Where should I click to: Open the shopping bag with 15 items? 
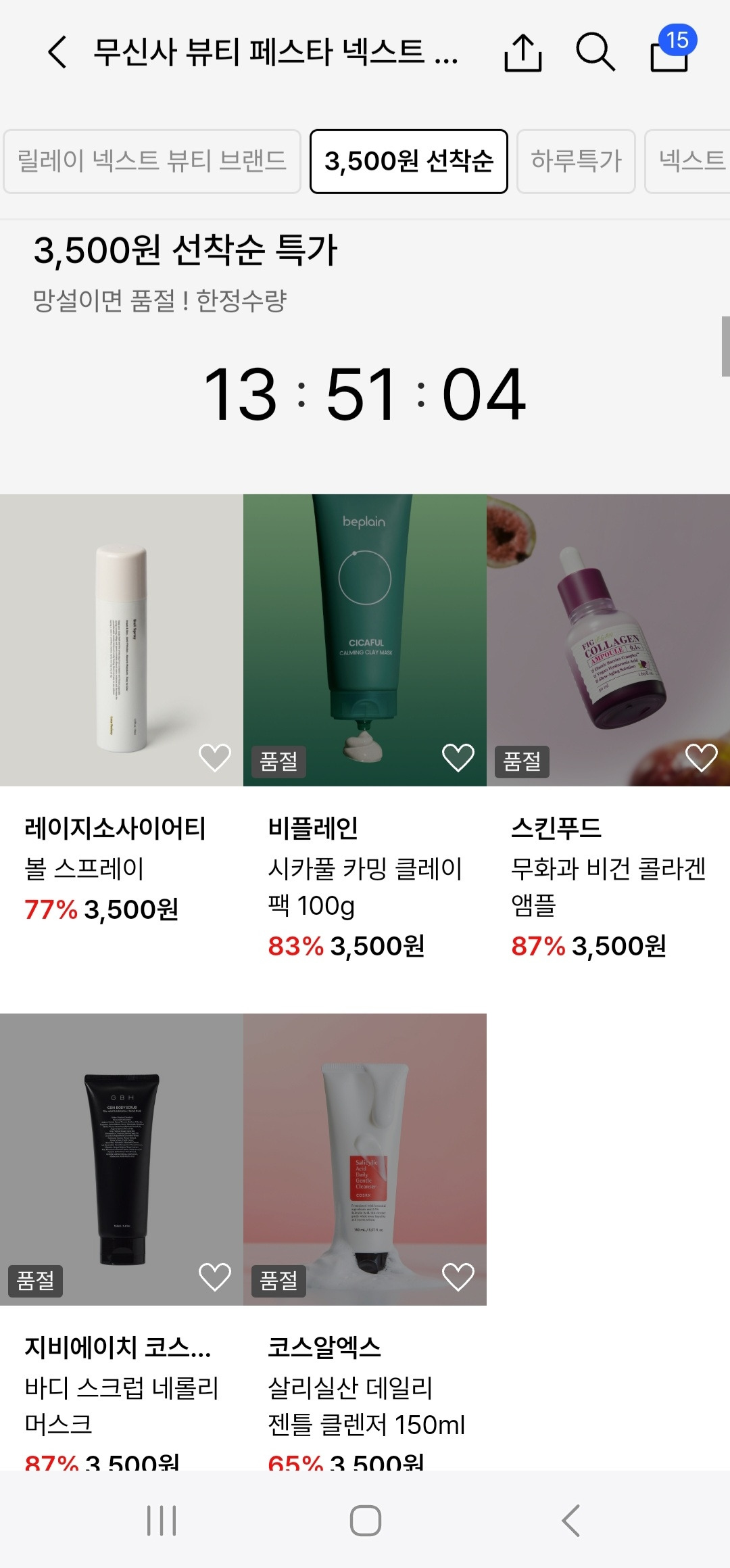671,49
